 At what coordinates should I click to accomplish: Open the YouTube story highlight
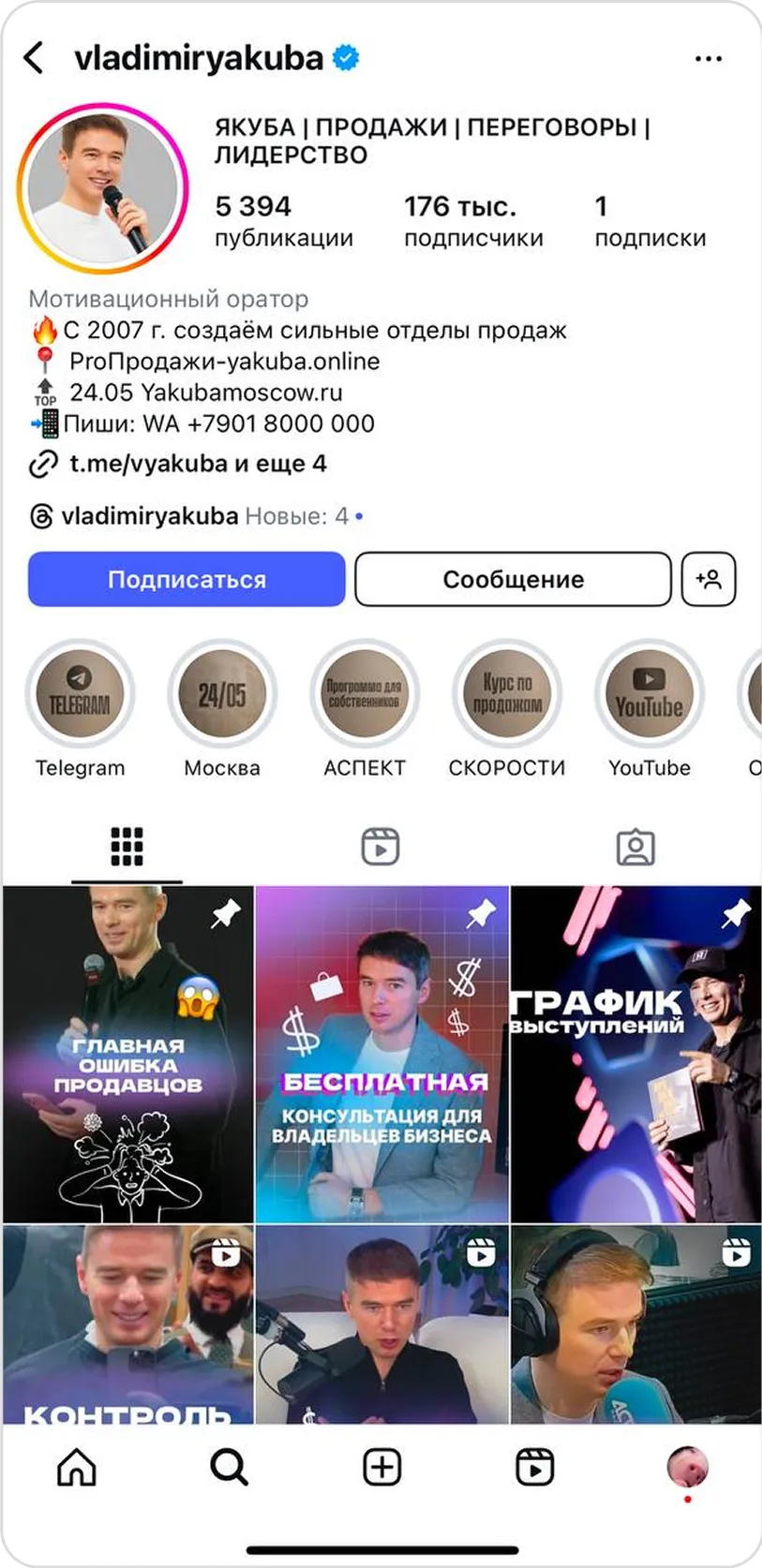(x=650, y=695)
